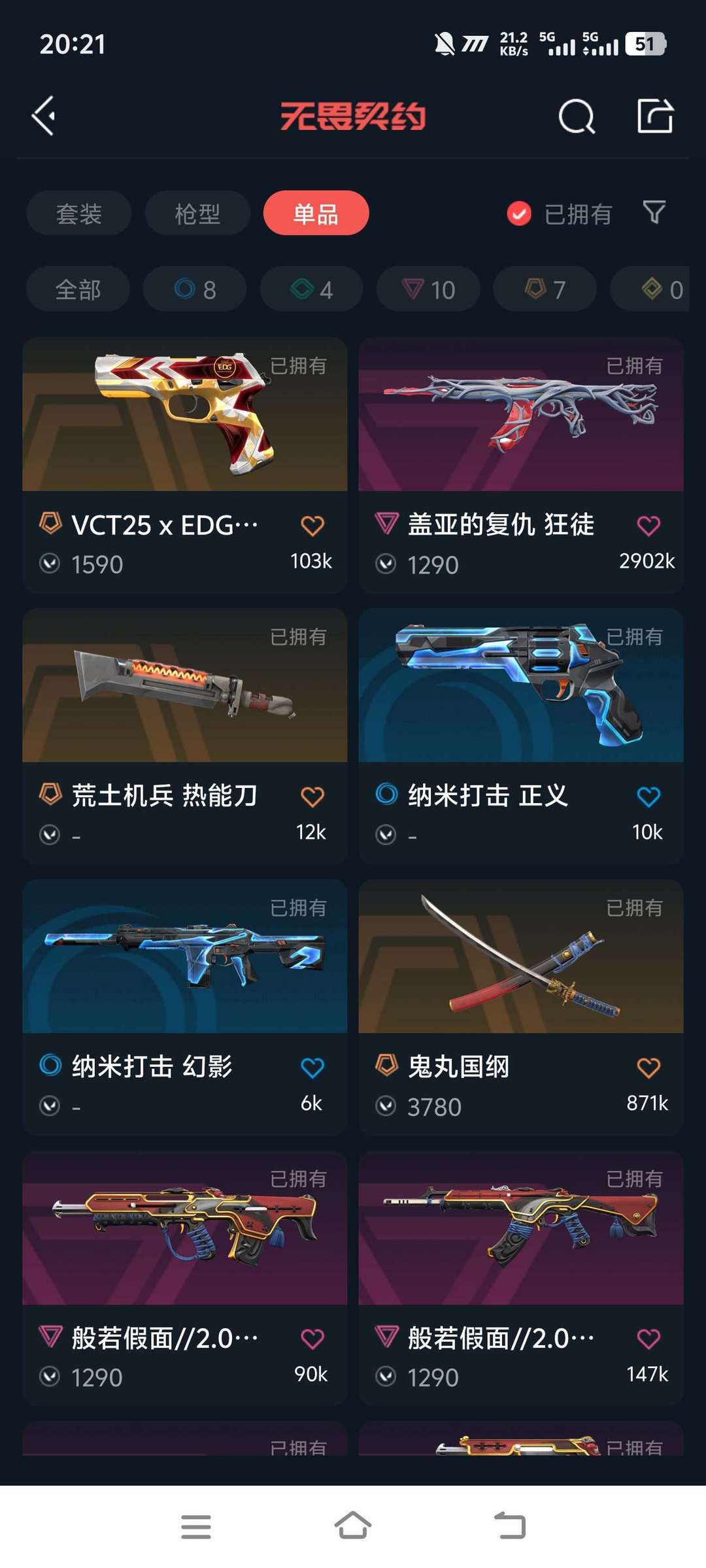Switch to the 套装 tab
Screen dimensions: 706x1568
point(78,212)
